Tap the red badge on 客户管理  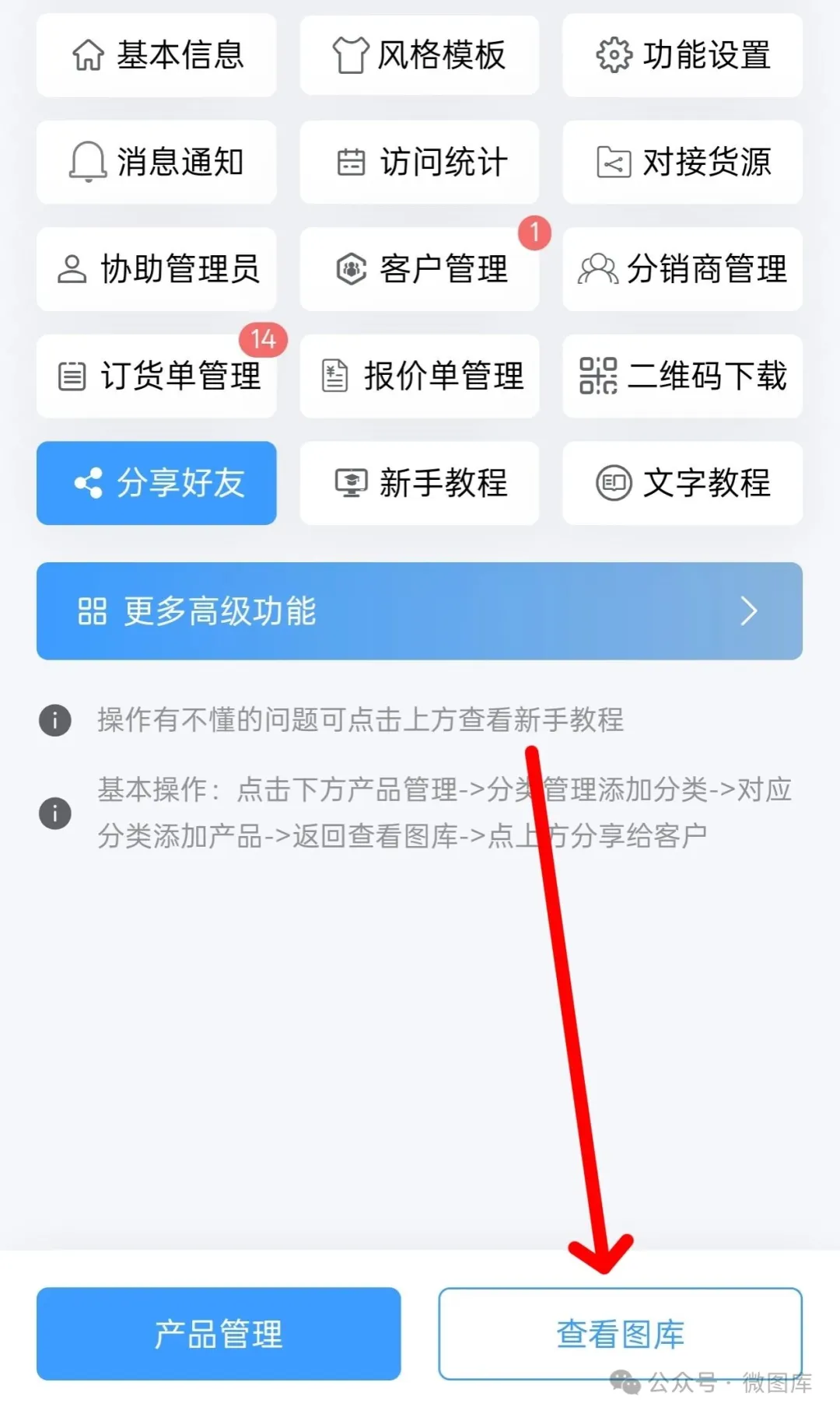[x=533, y=231]
